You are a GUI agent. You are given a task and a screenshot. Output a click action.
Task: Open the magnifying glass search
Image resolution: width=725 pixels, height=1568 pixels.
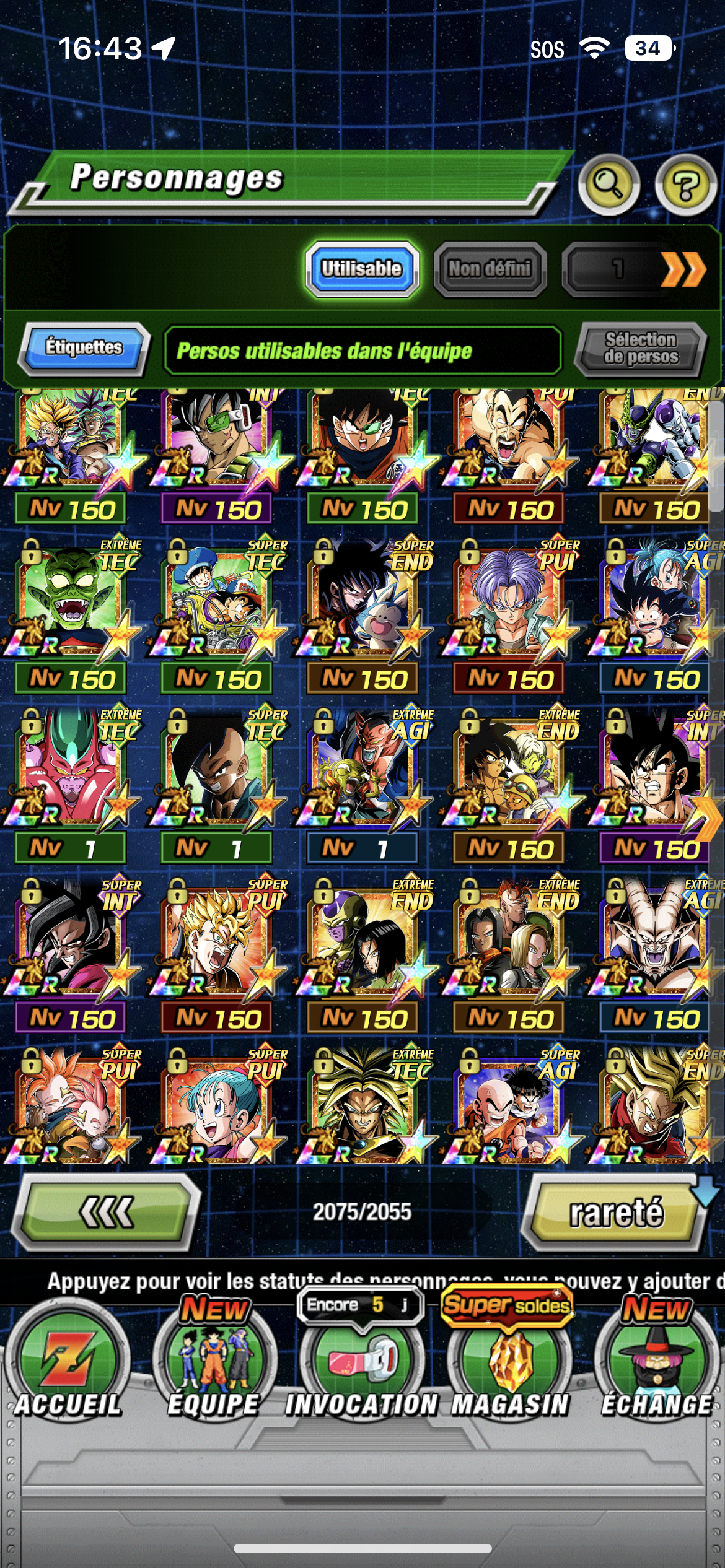click(609, 184)
